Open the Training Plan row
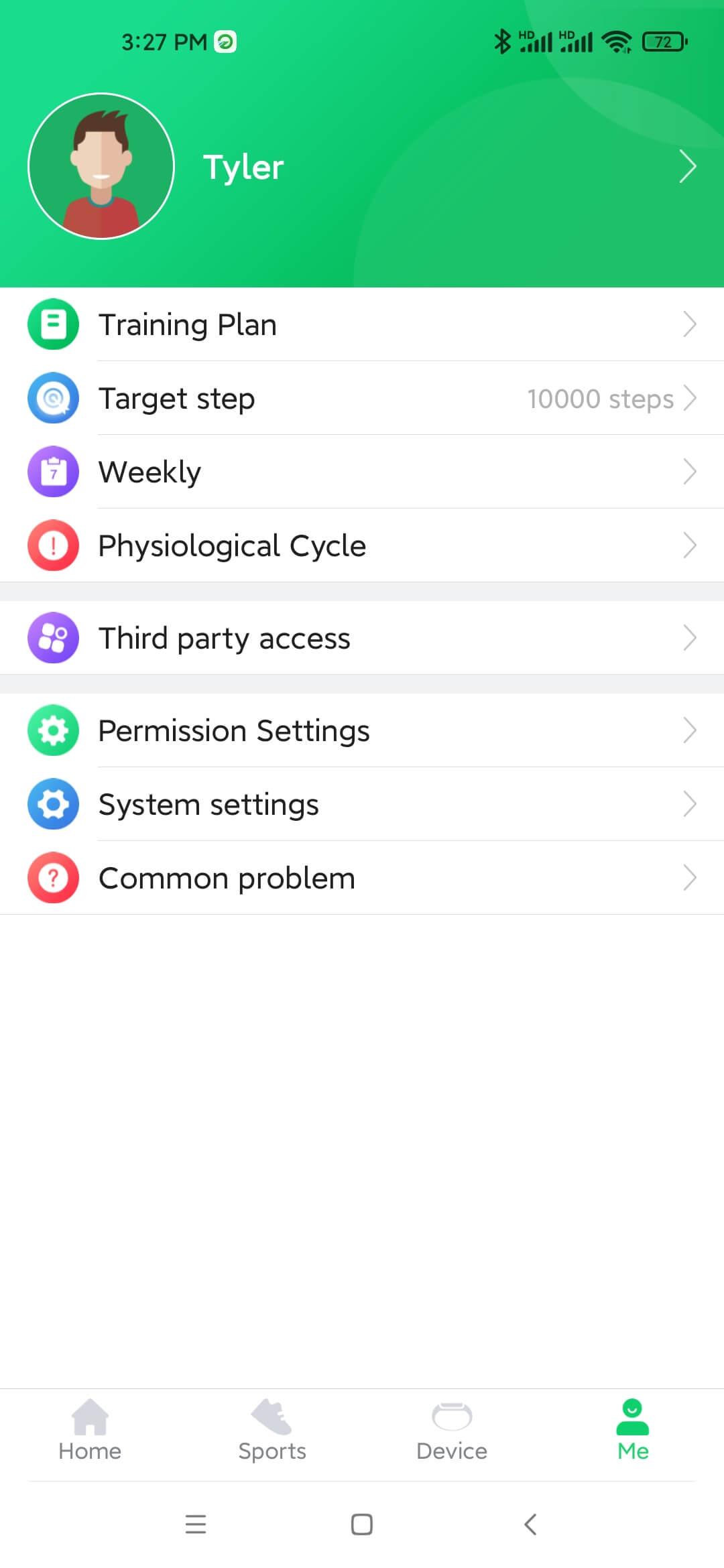724x1568 pixels. (362, 324)
